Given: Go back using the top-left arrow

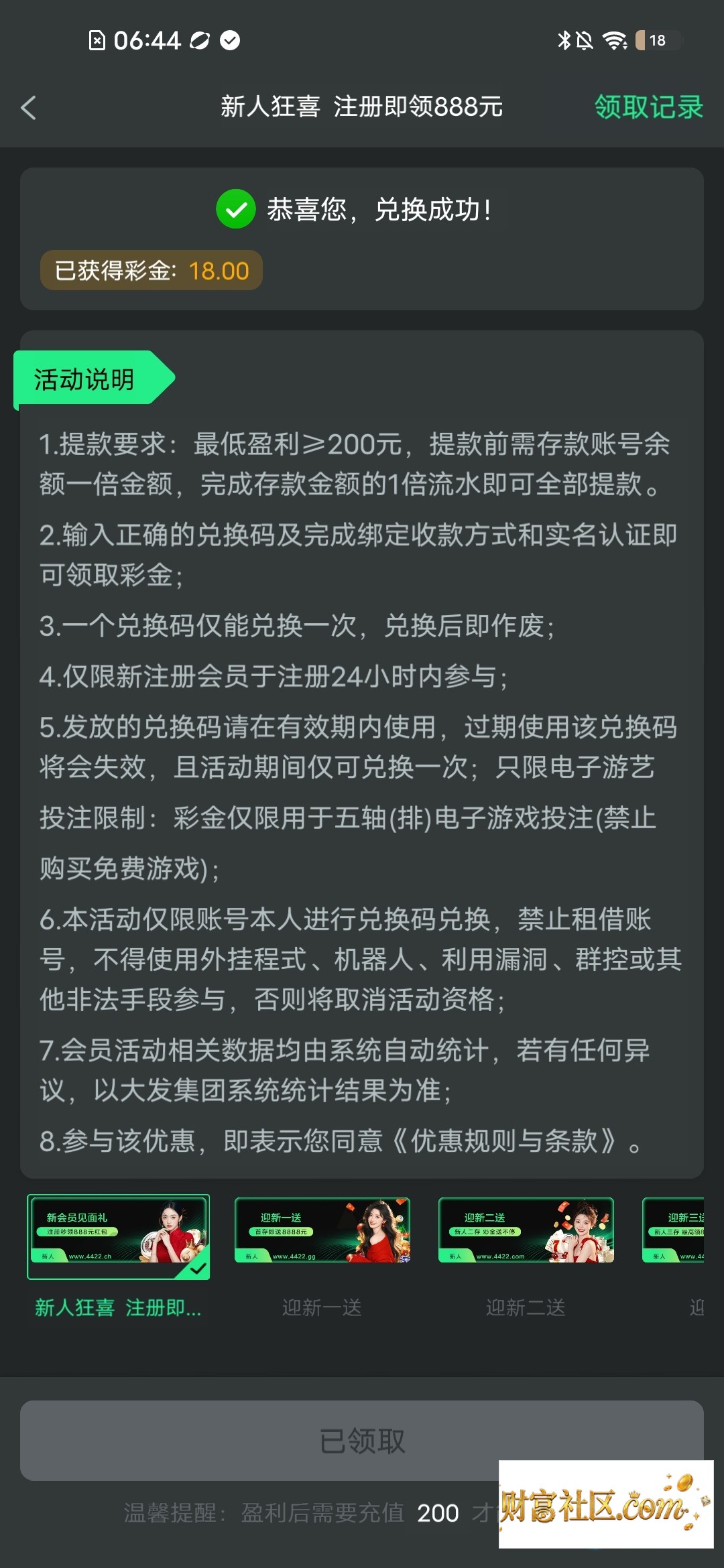Looking at the screenshot, I should tap(28, 107).
